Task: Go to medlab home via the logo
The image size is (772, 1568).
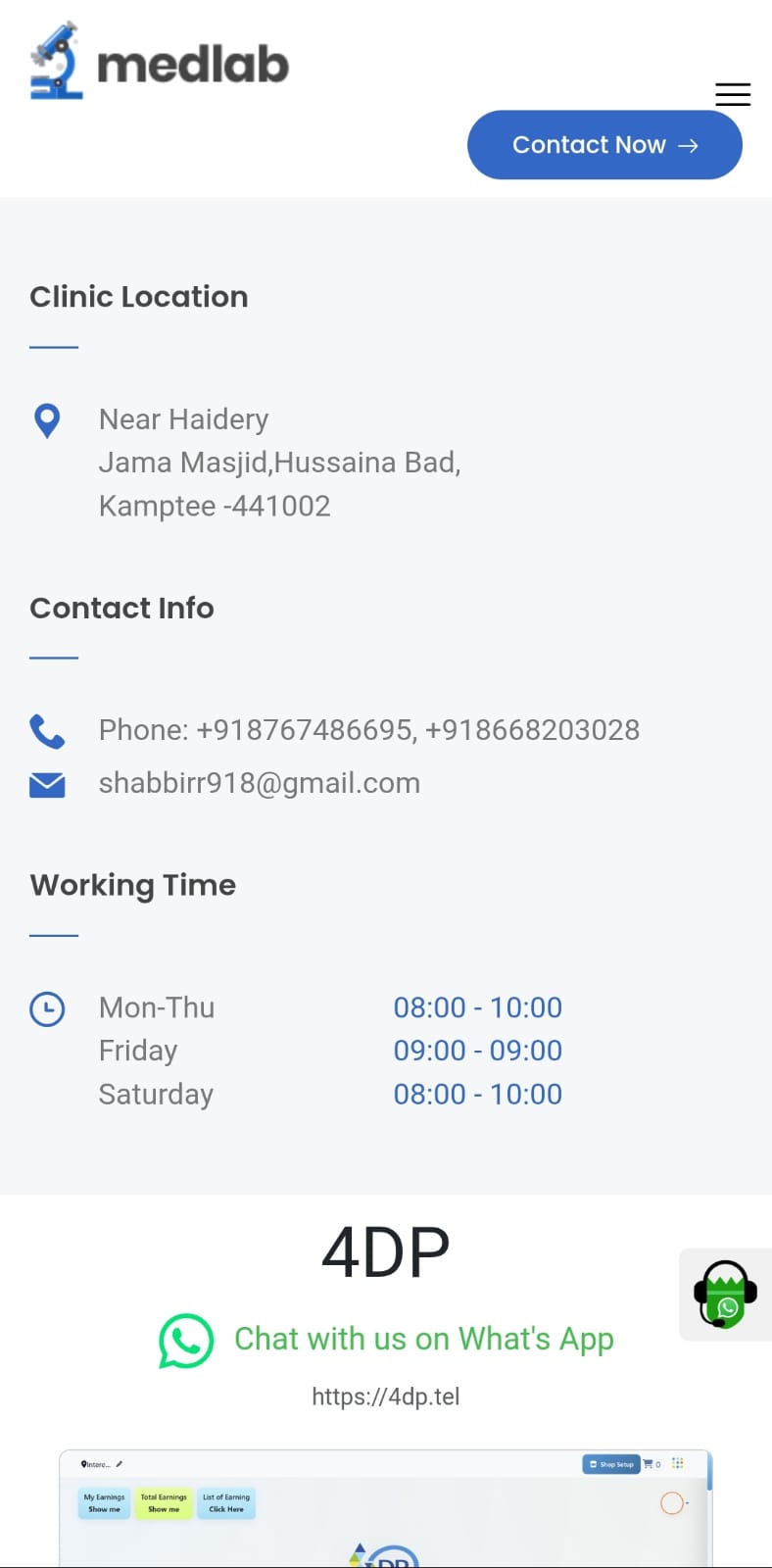Action: pyautogui.click(x=160, y=64)
